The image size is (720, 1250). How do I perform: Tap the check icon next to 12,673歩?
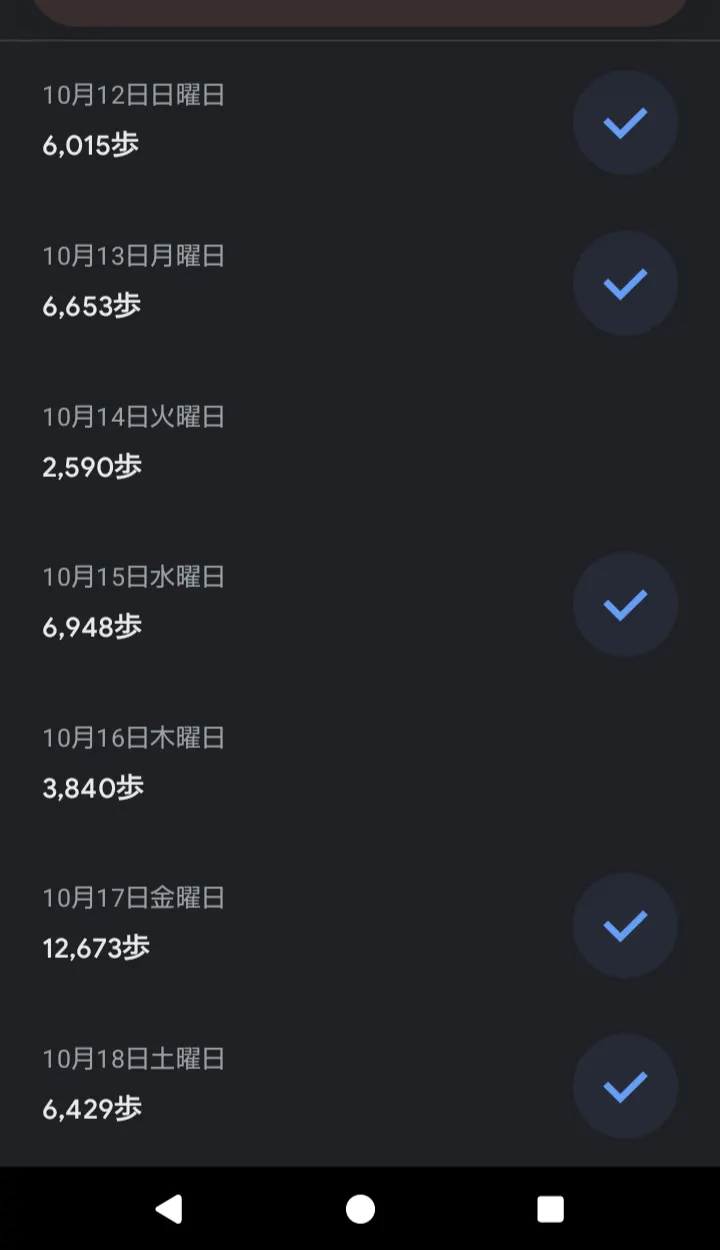point(625,925)
